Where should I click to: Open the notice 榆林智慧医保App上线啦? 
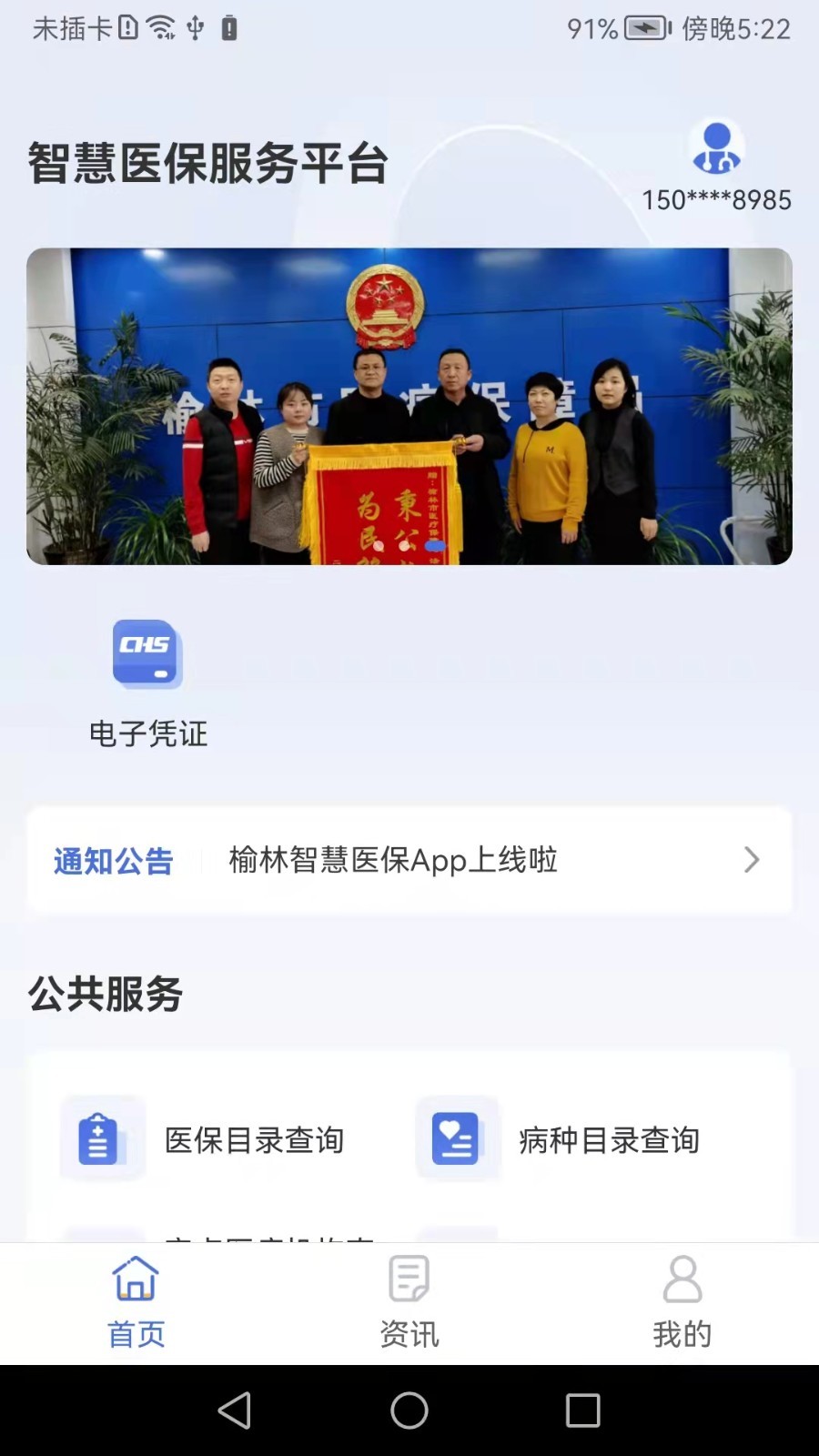tap(393, 859)
